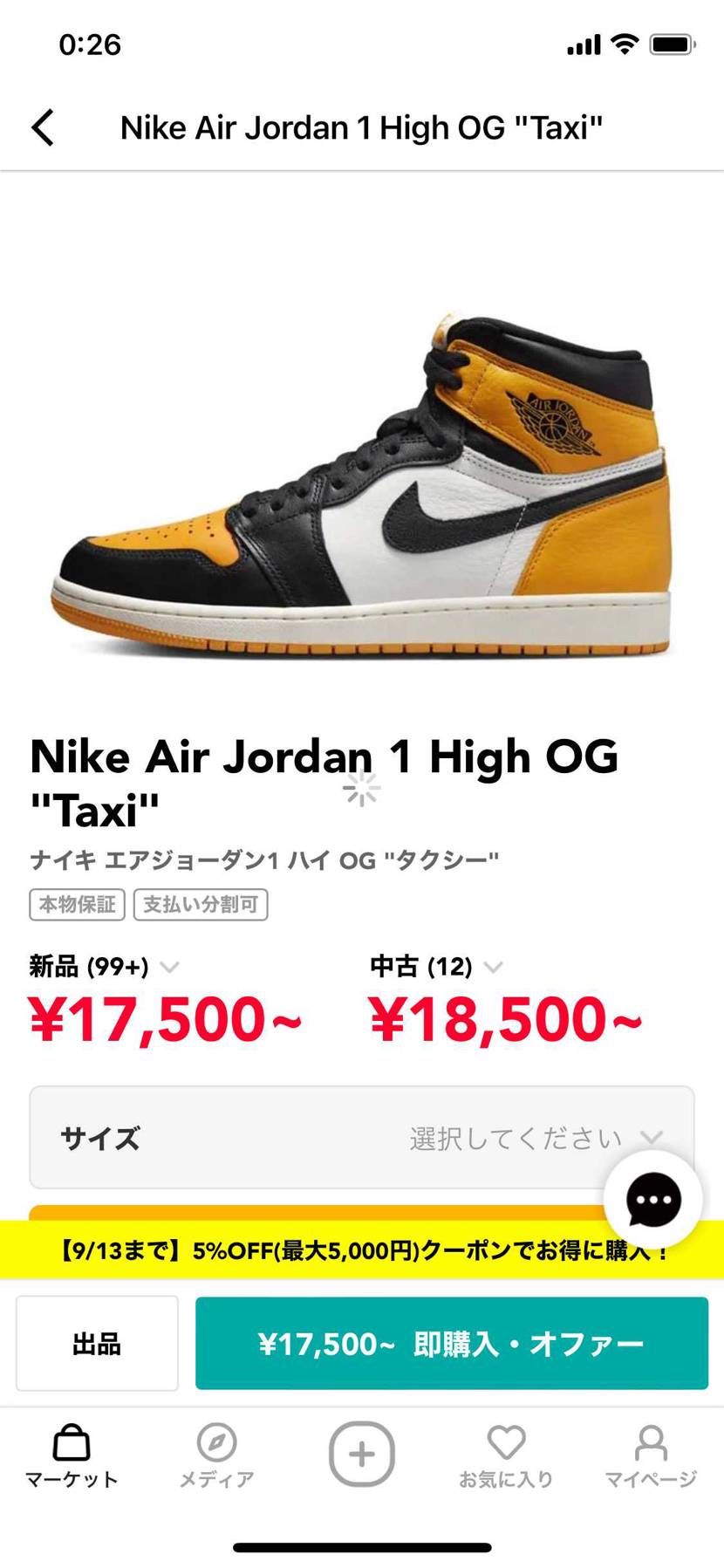Open the chat support bubble
Screen dimensions: 724x1568
click(653, 1200)
